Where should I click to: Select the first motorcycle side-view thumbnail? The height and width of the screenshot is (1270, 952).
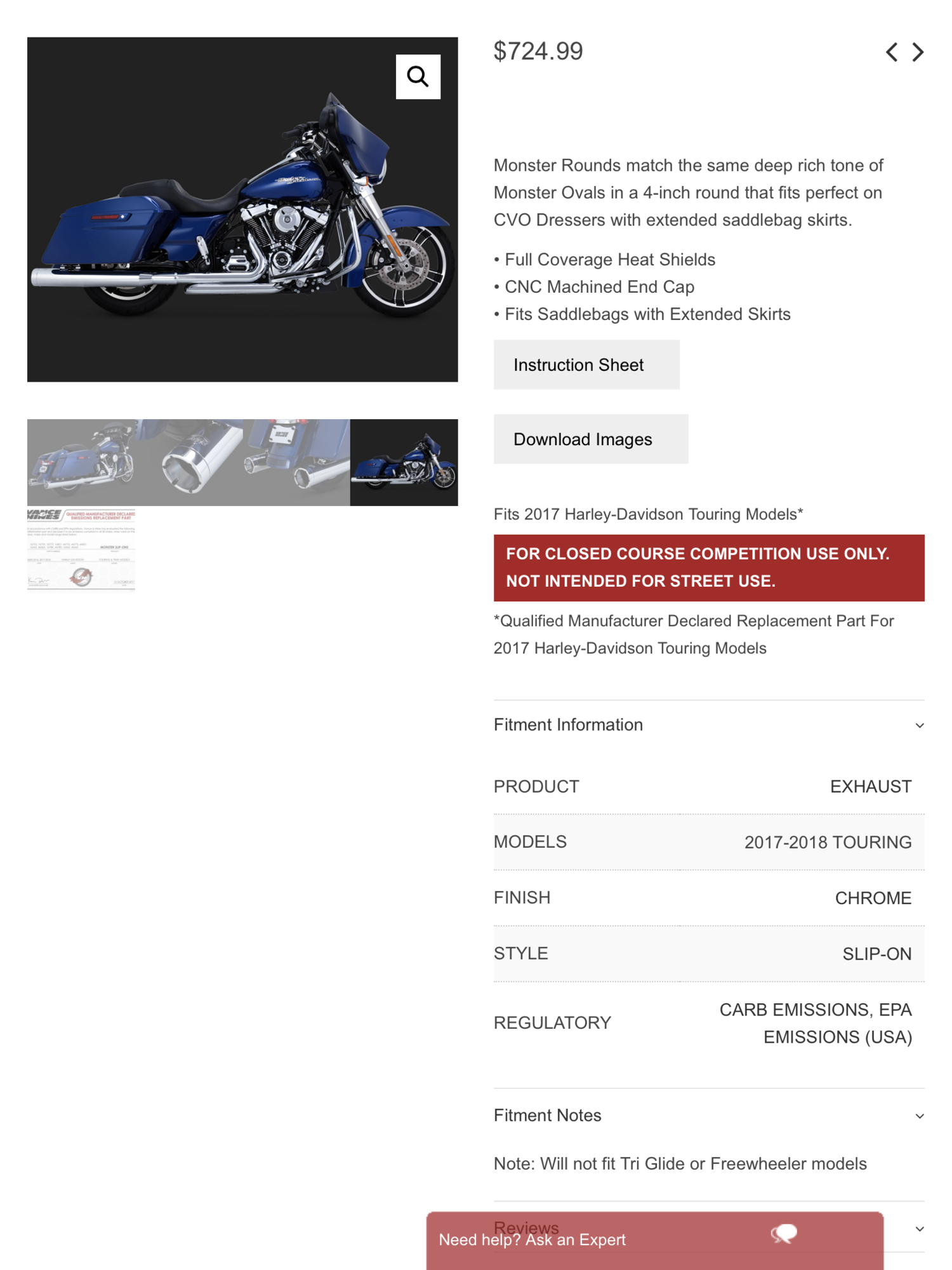[x=81, y=462]
